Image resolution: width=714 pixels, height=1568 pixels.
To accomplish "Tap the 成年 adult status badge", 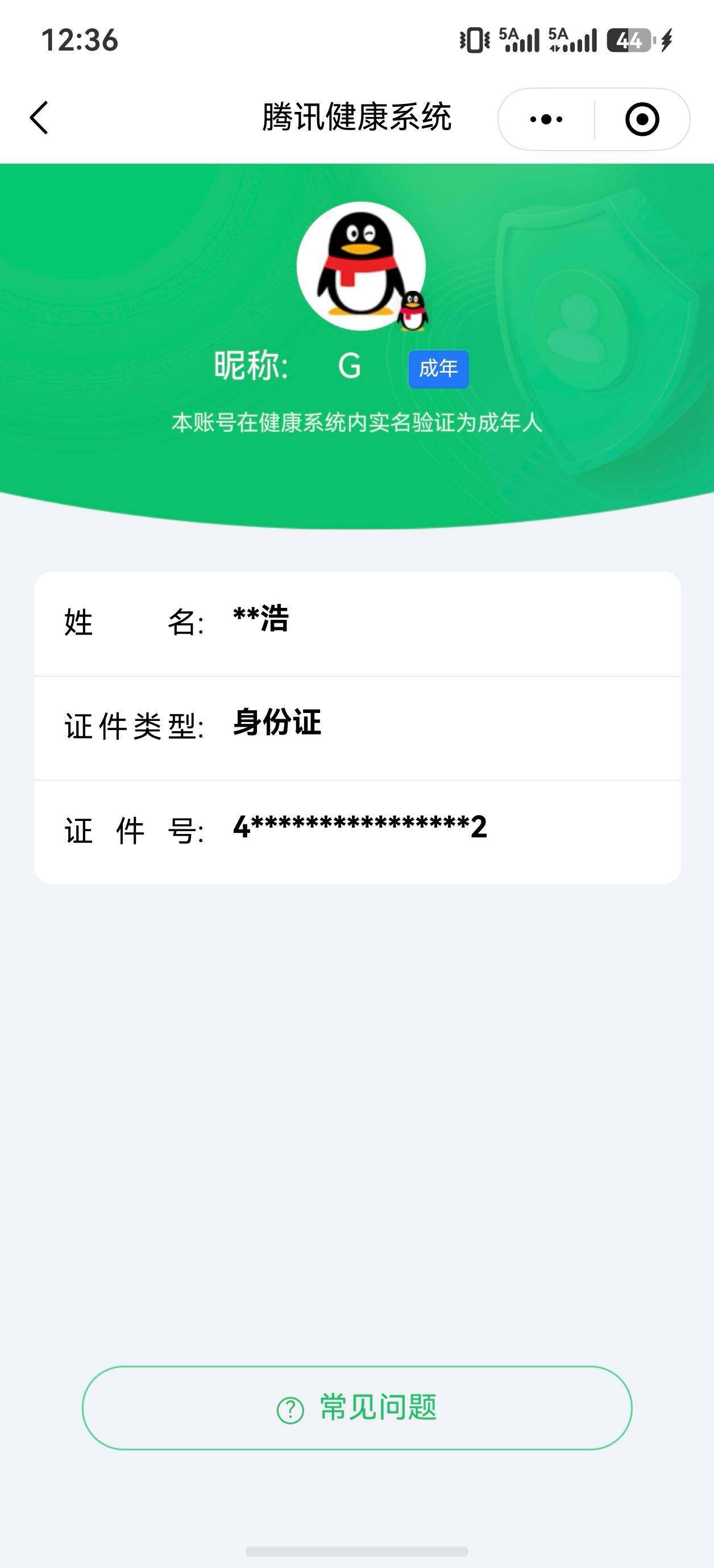I will (439, 368).
